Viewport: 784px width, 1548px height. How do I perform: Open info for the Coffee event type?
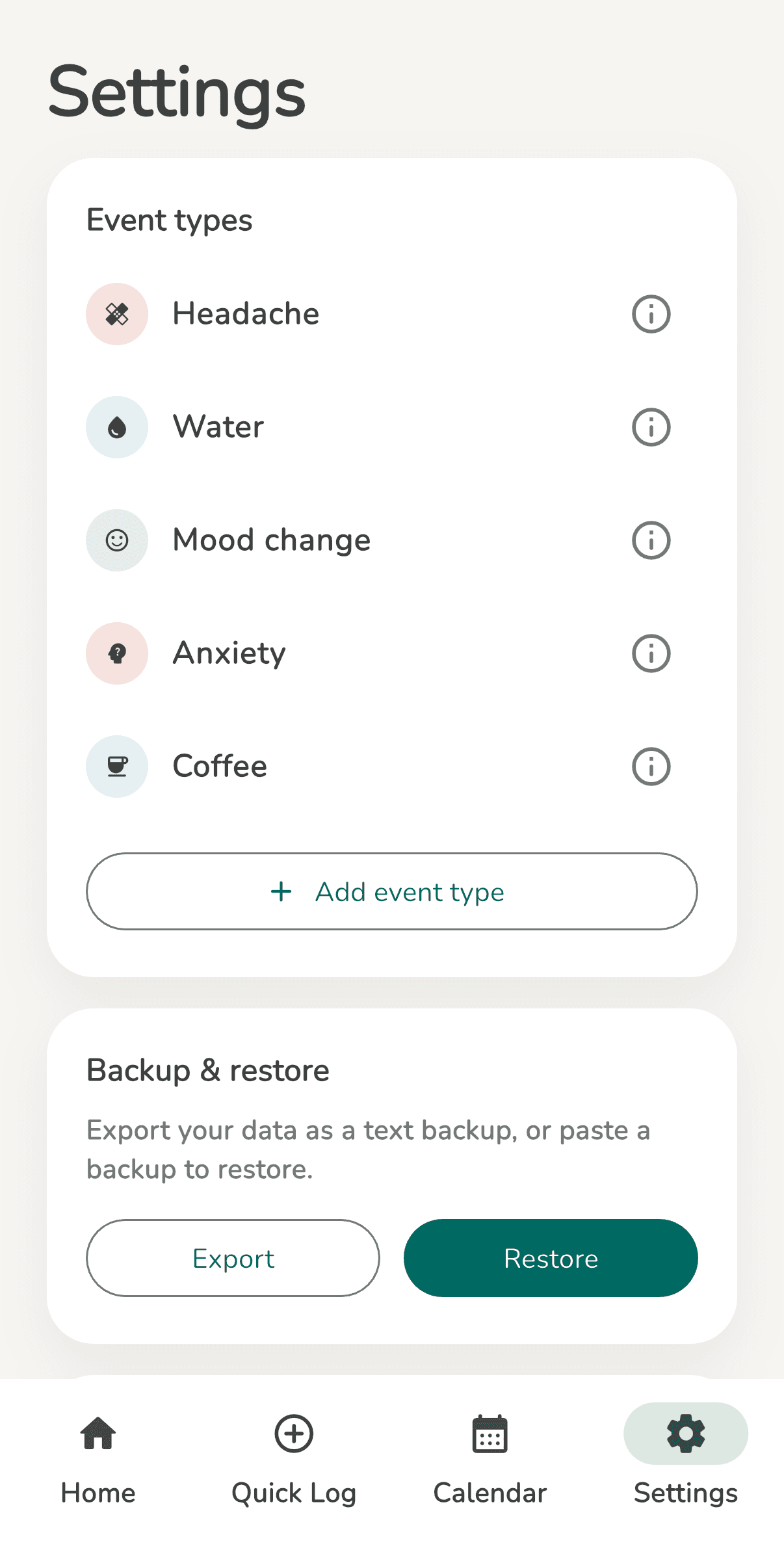[x=651, y=766]
